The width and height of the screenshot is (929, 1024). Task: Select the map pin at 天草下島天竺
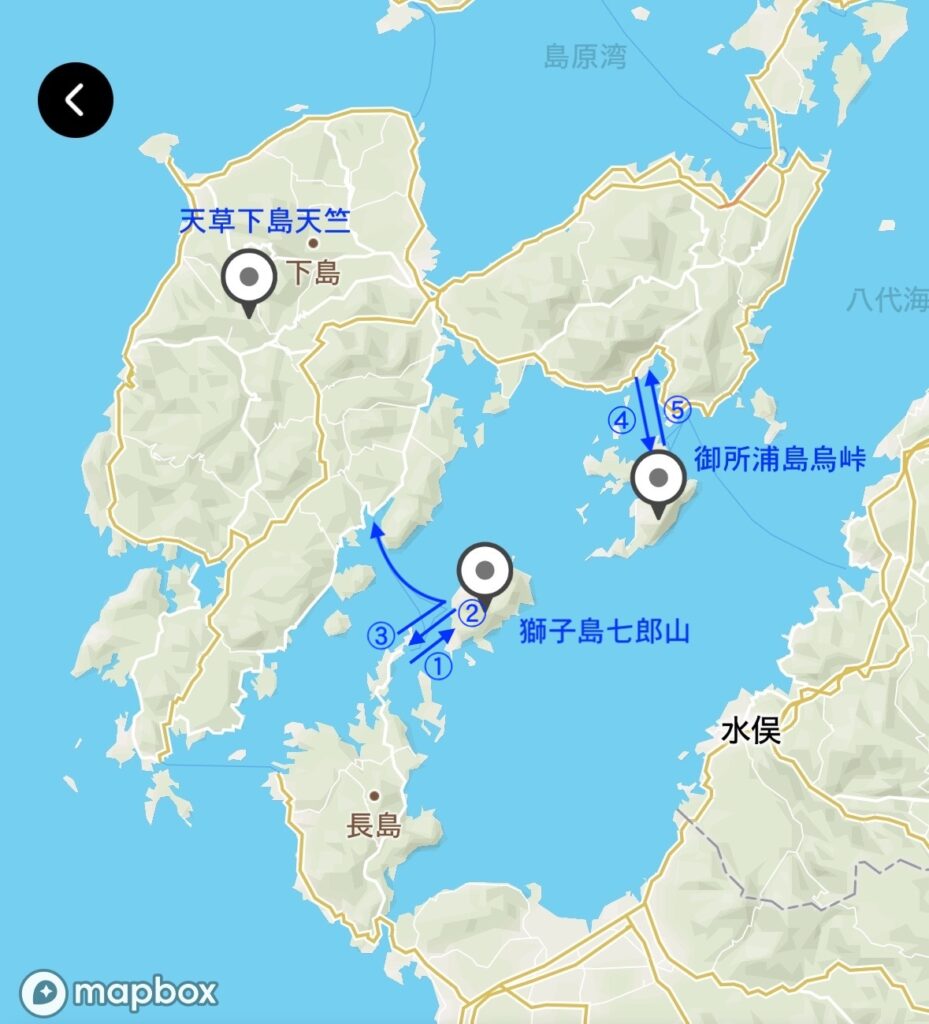click(249, 279)
